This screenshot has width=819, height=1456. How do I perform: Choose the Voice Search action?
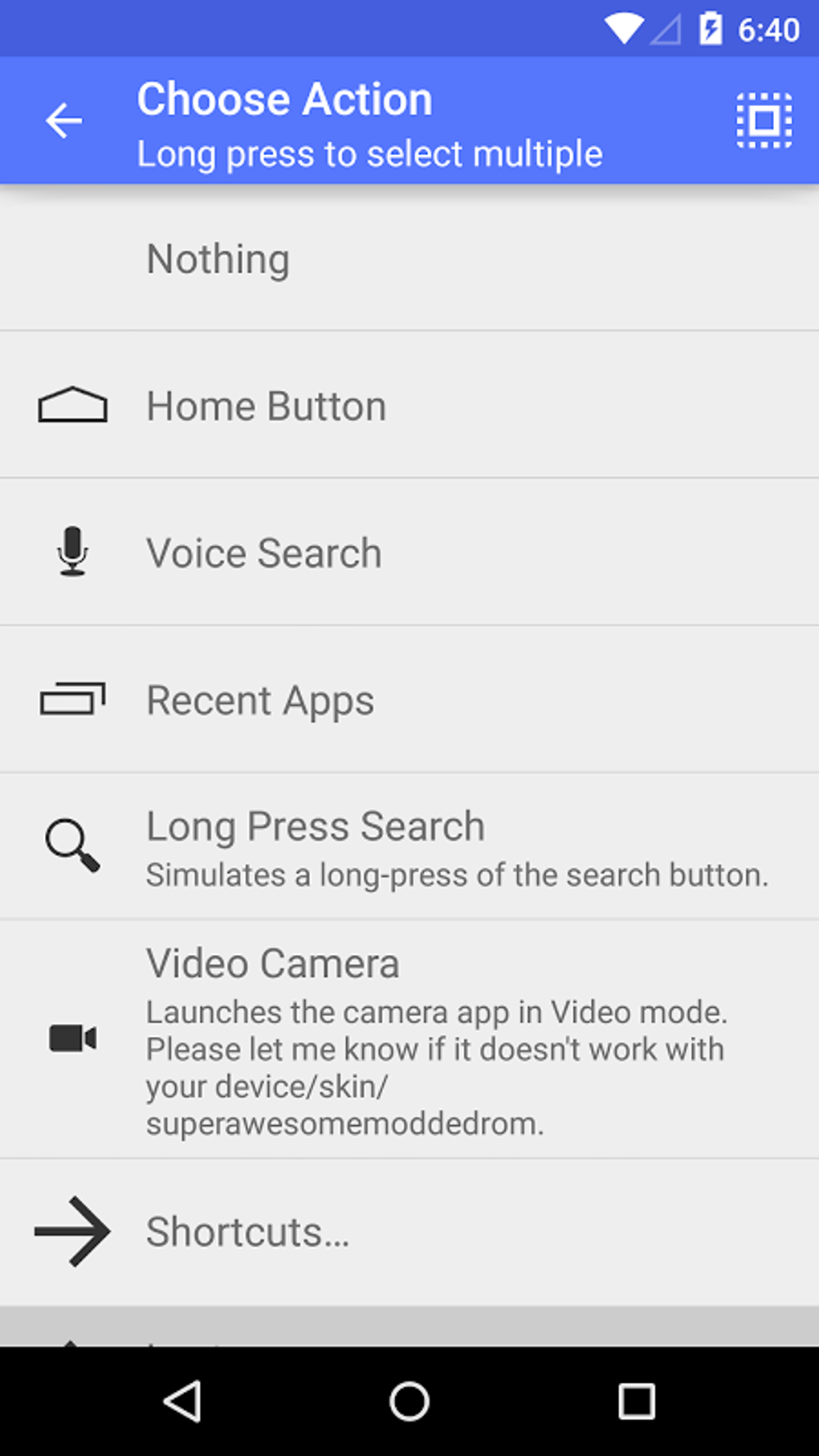click(x=263, y=552)
